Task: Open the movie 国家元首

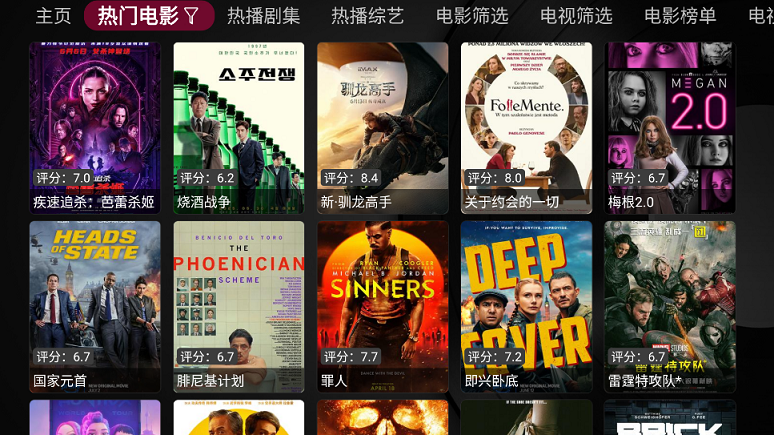Action: (95, 306)
